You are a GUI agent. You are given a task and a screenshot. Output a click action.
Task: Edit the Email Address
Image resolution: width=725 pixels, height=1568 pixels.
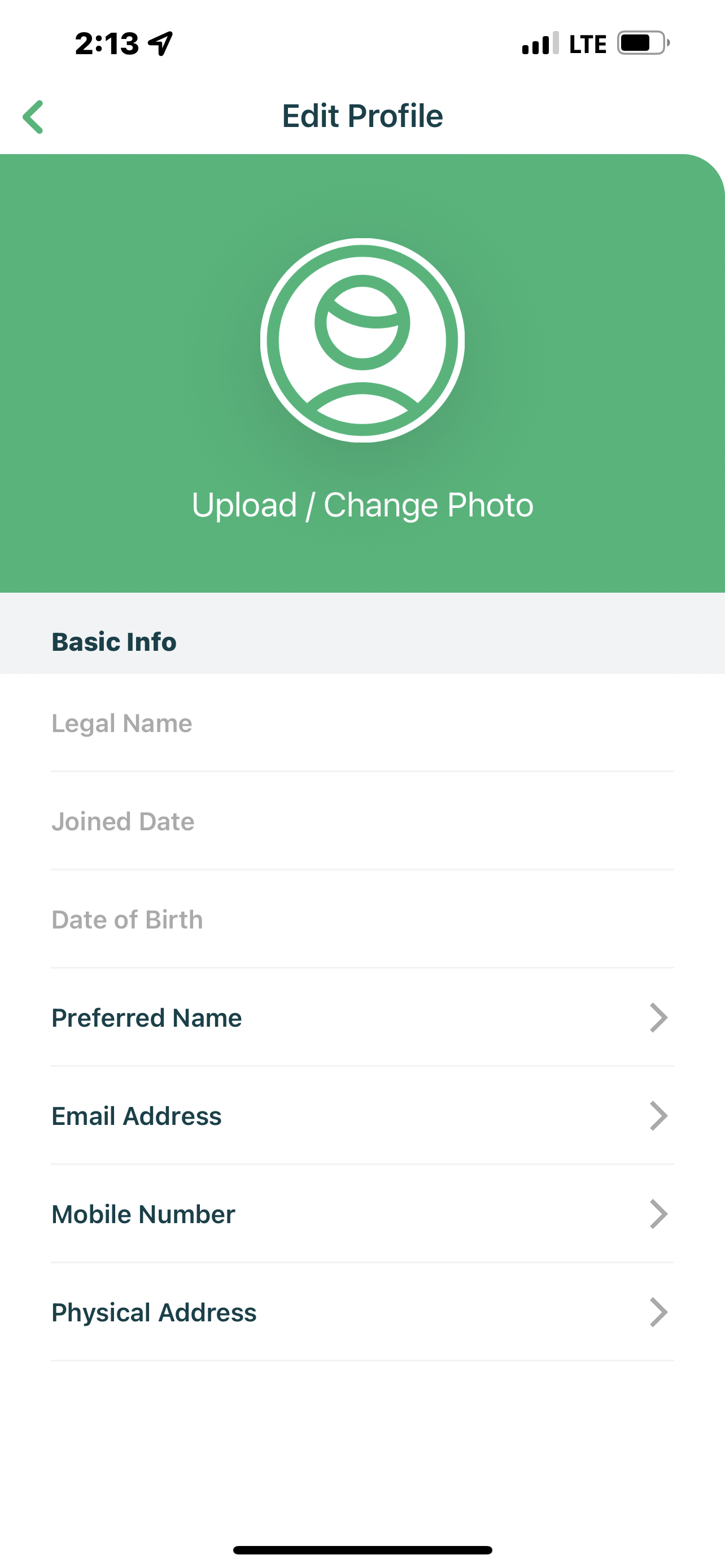(362, 1116)
